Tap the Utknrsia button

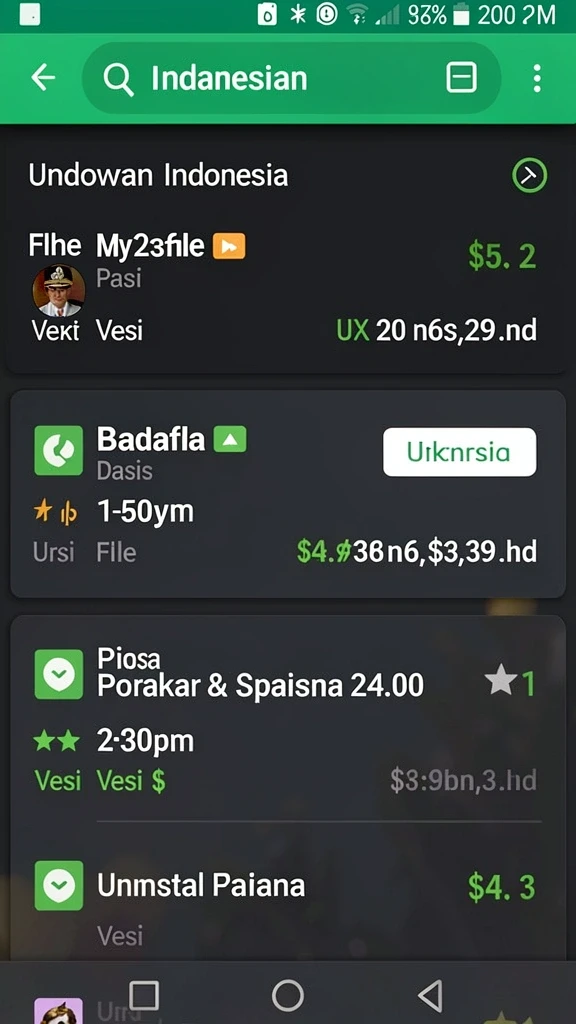459,452
